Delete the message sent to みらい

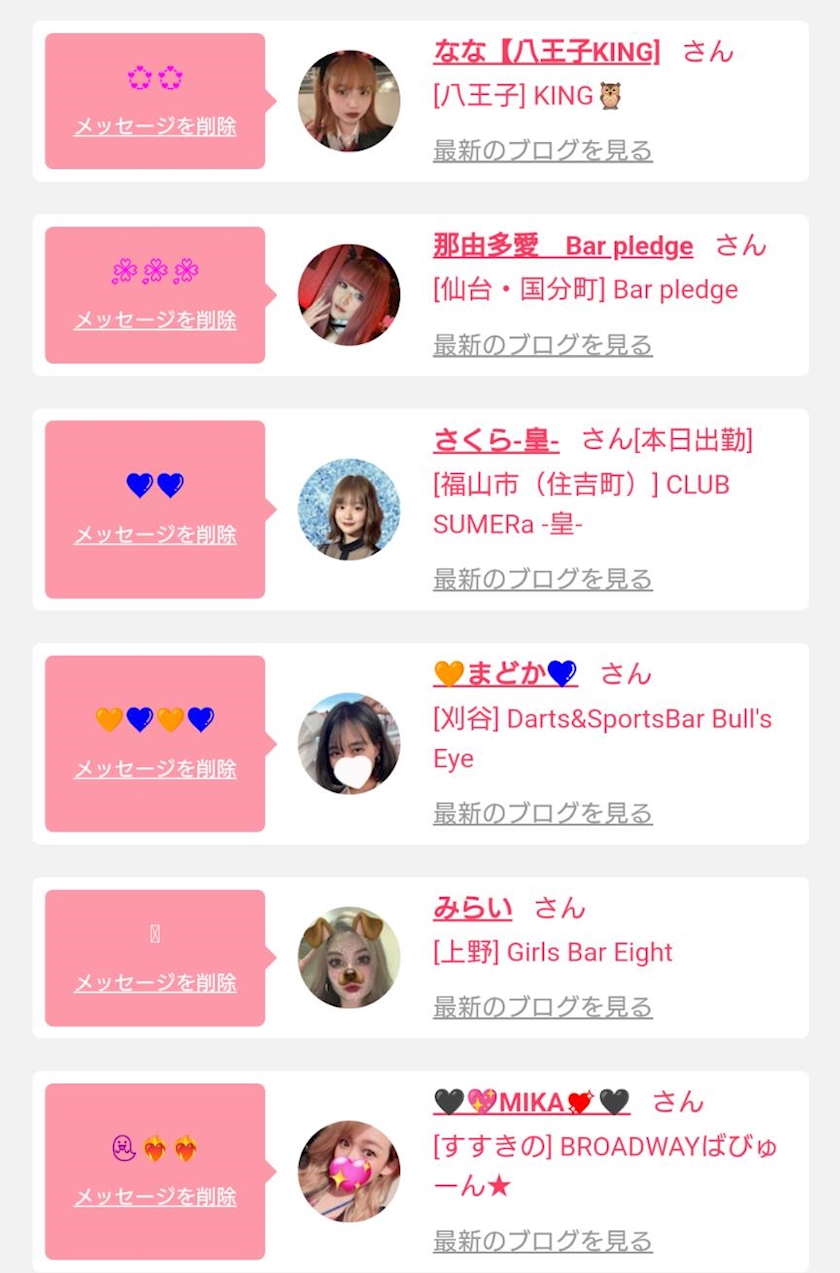155,983
